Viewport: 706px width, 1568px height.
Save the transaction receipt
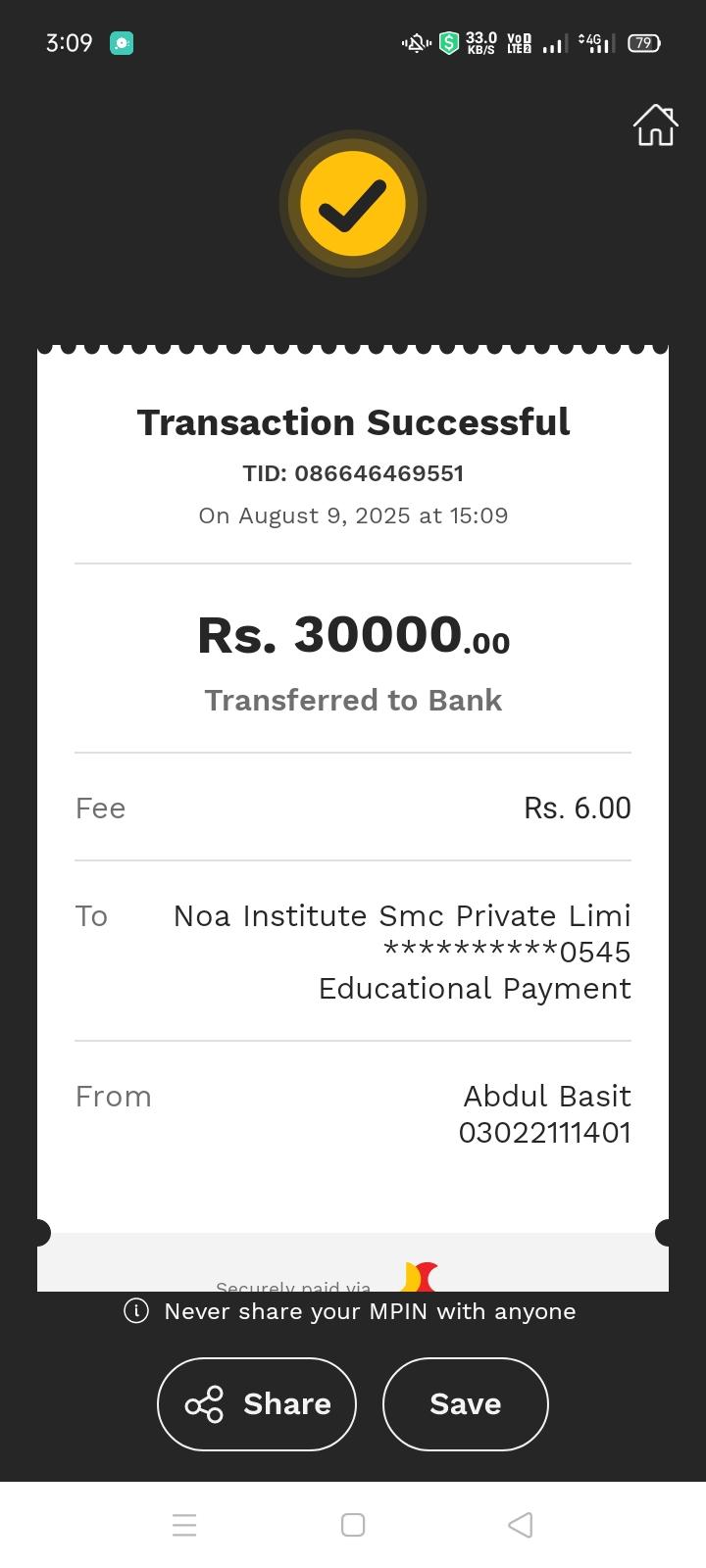point(465,1403)
